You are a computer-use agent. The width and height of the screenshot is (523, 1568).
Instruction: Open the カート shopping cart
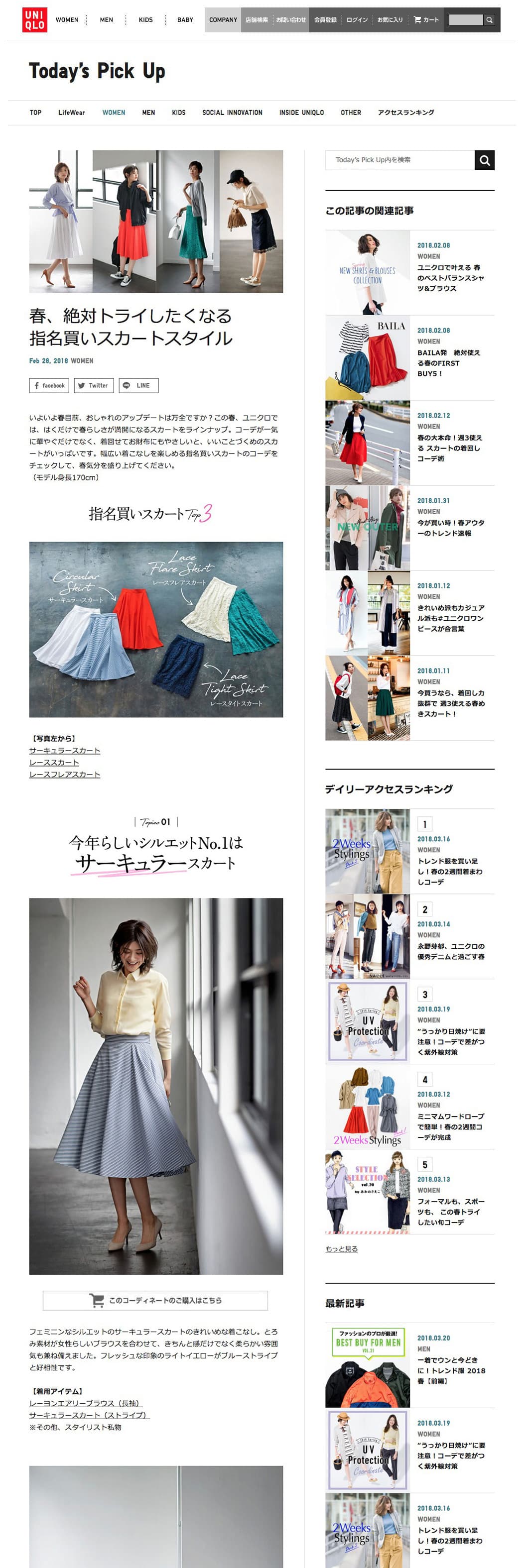tap(426, 20)
